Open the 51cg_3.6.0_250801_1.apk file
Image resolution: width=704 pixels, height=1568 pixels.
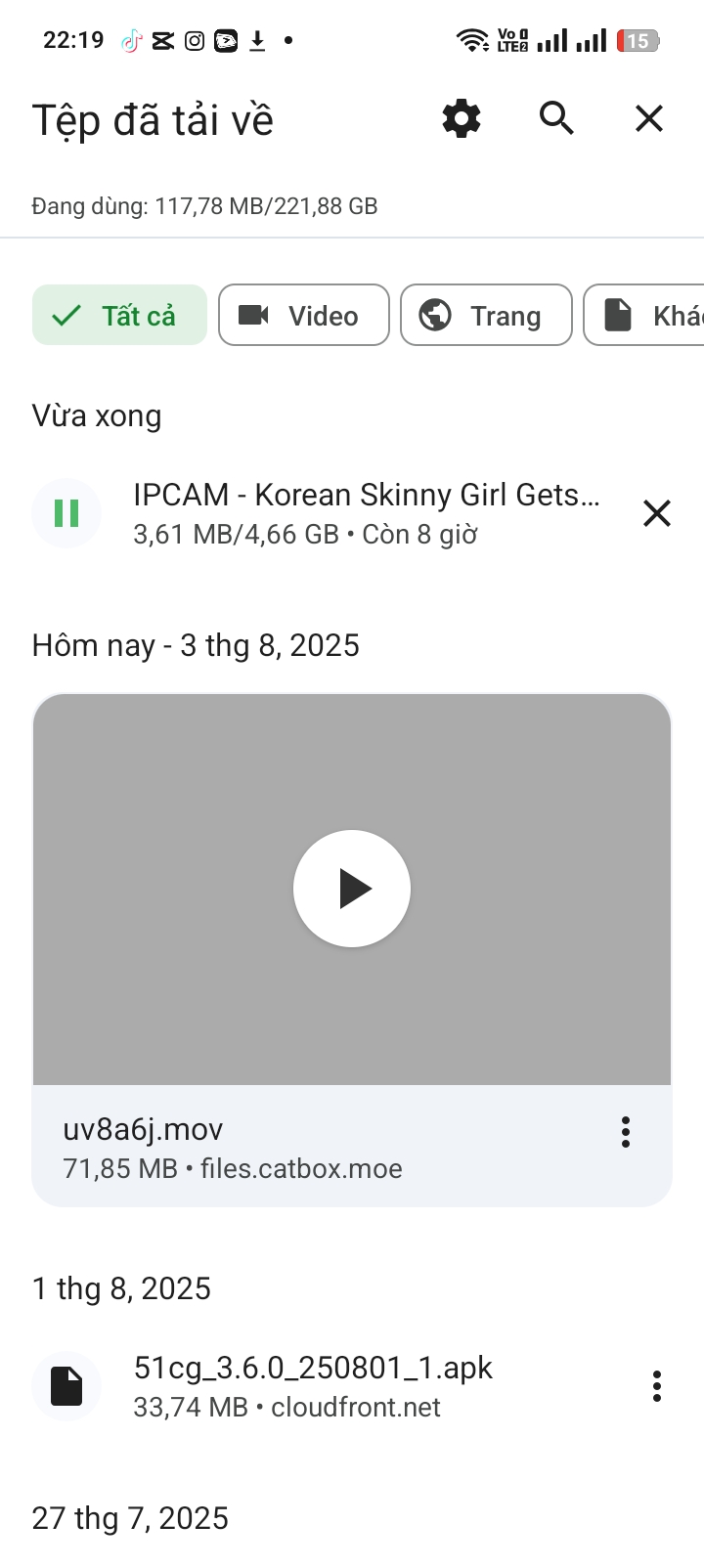(x=313, y=1386)
